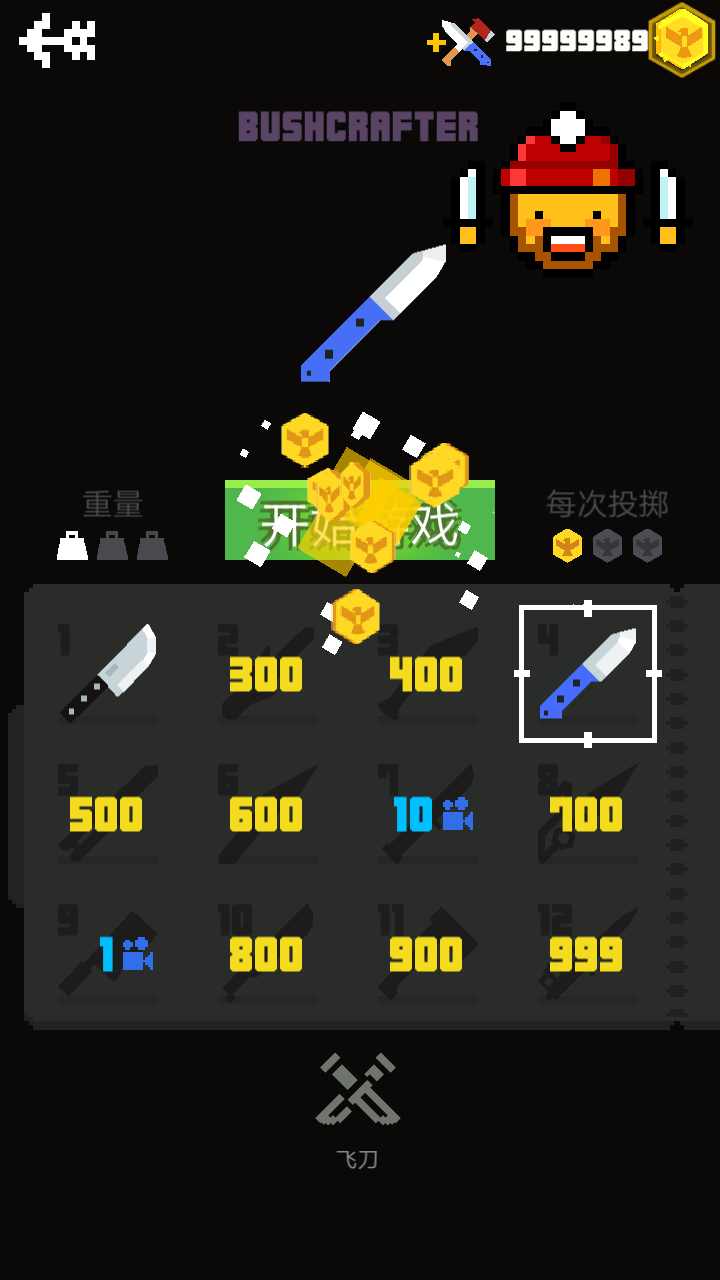Tap the gold coin badge icon
720x1280 pixels.
pyautogui.click(x=681, y=40)
